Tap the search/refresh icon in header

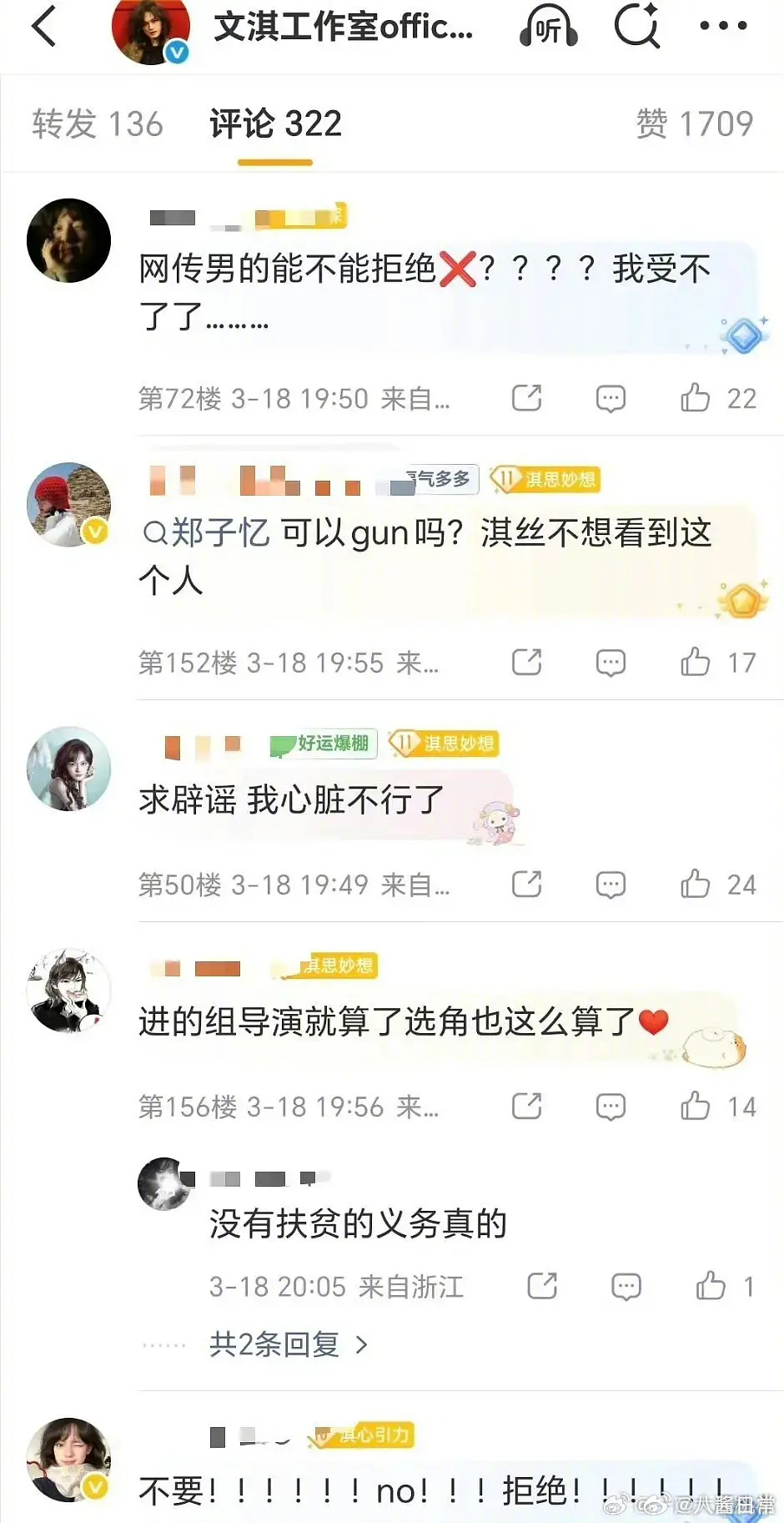(636, 27)
